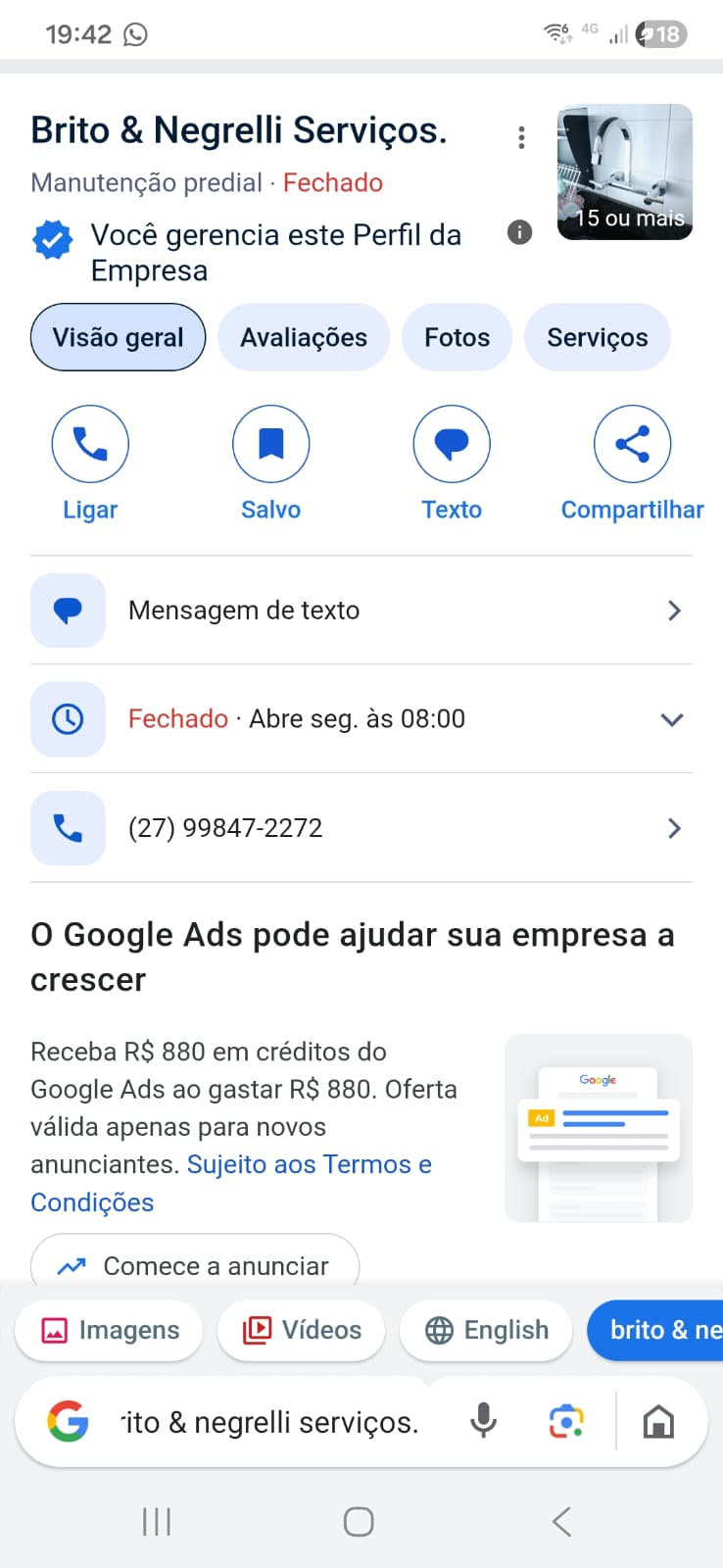Switch to the Avaliações tab
The height and width of the screenshot is (1568, 723).
[303, 337]
